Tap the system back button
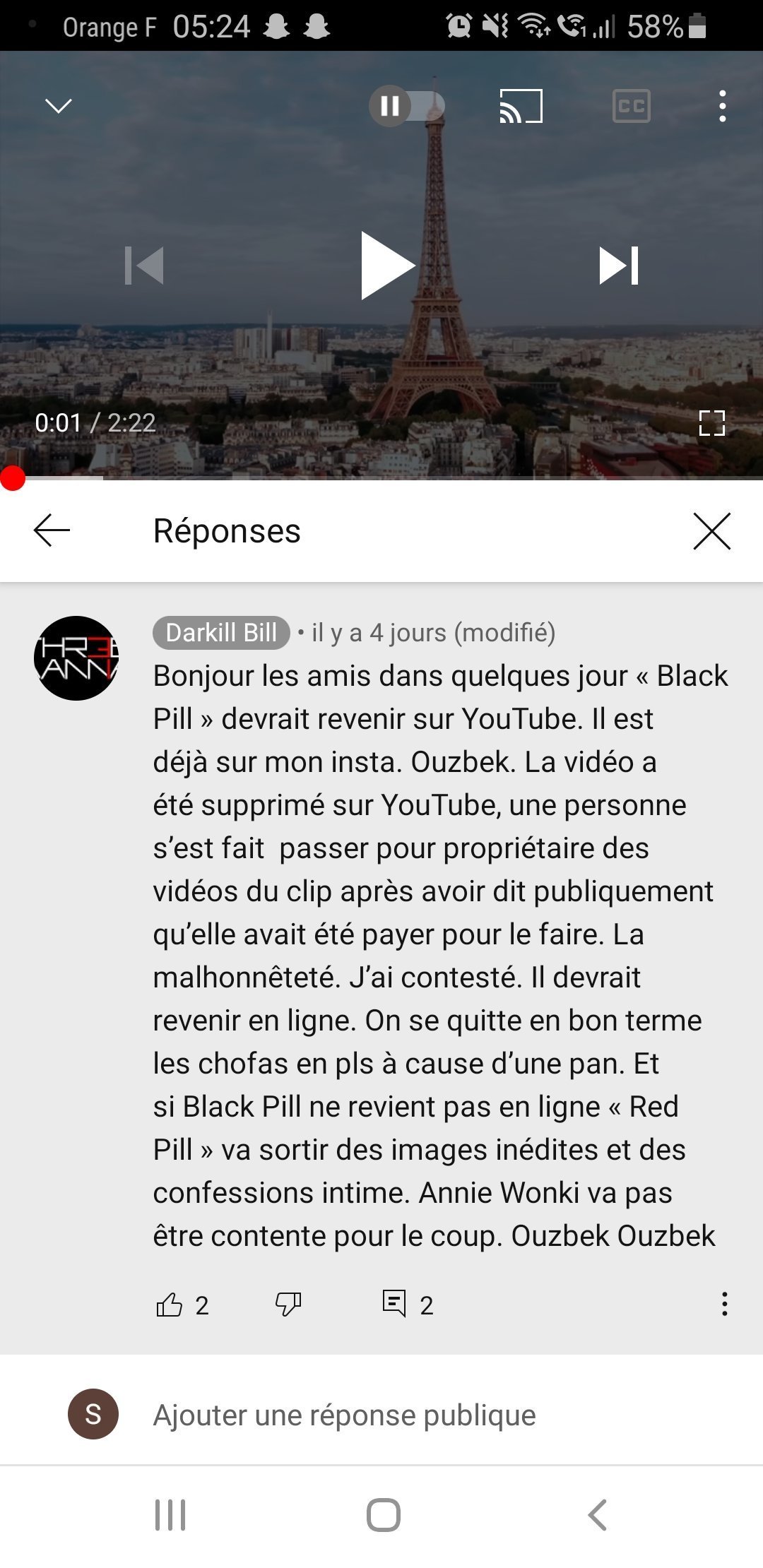This screenshot has width=763, height=1568. pyautogui.click(x=598, y=1515)
